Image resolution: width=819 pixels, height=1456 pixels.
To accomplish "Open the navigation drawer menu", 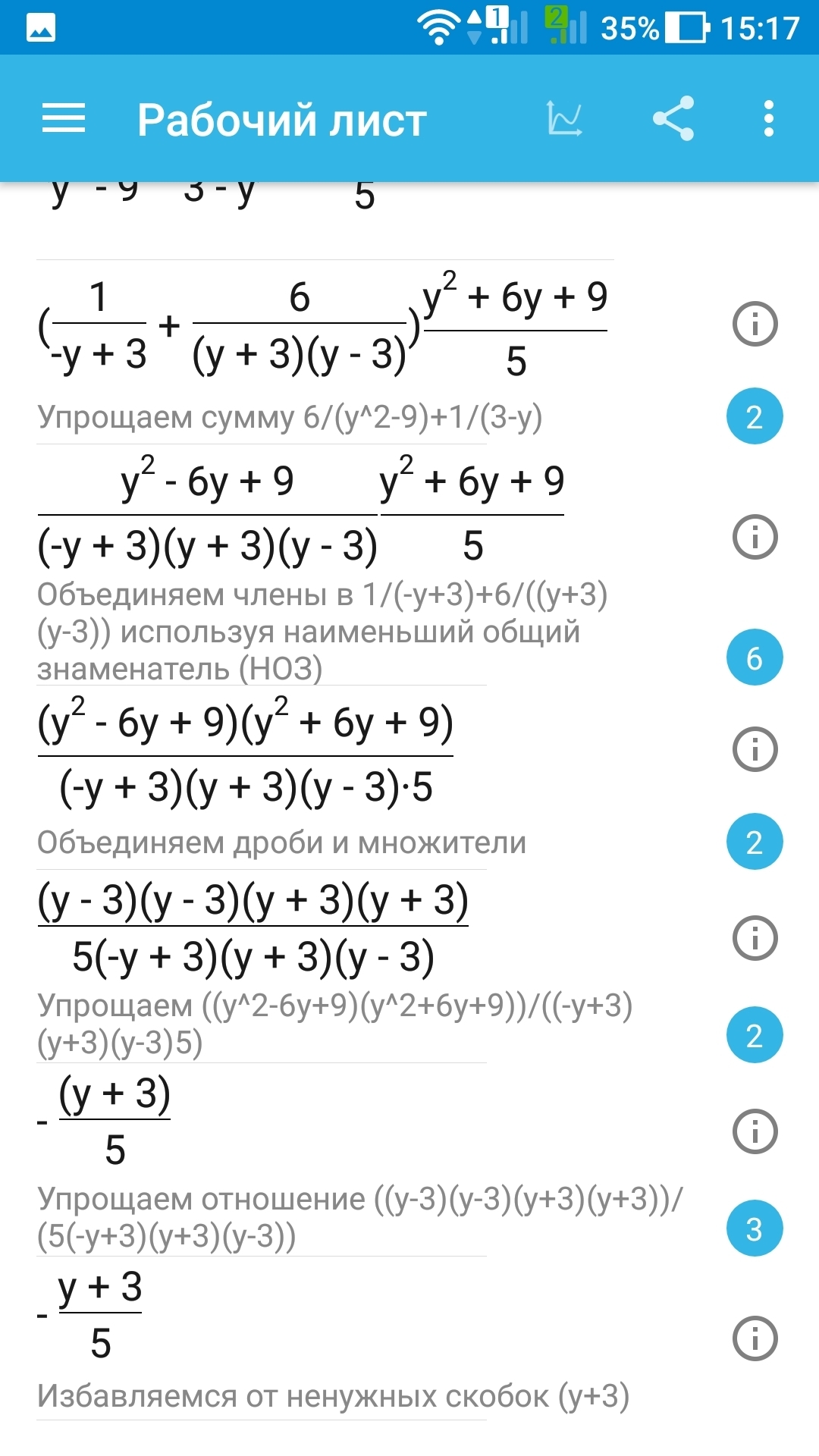I will point(64,119).
